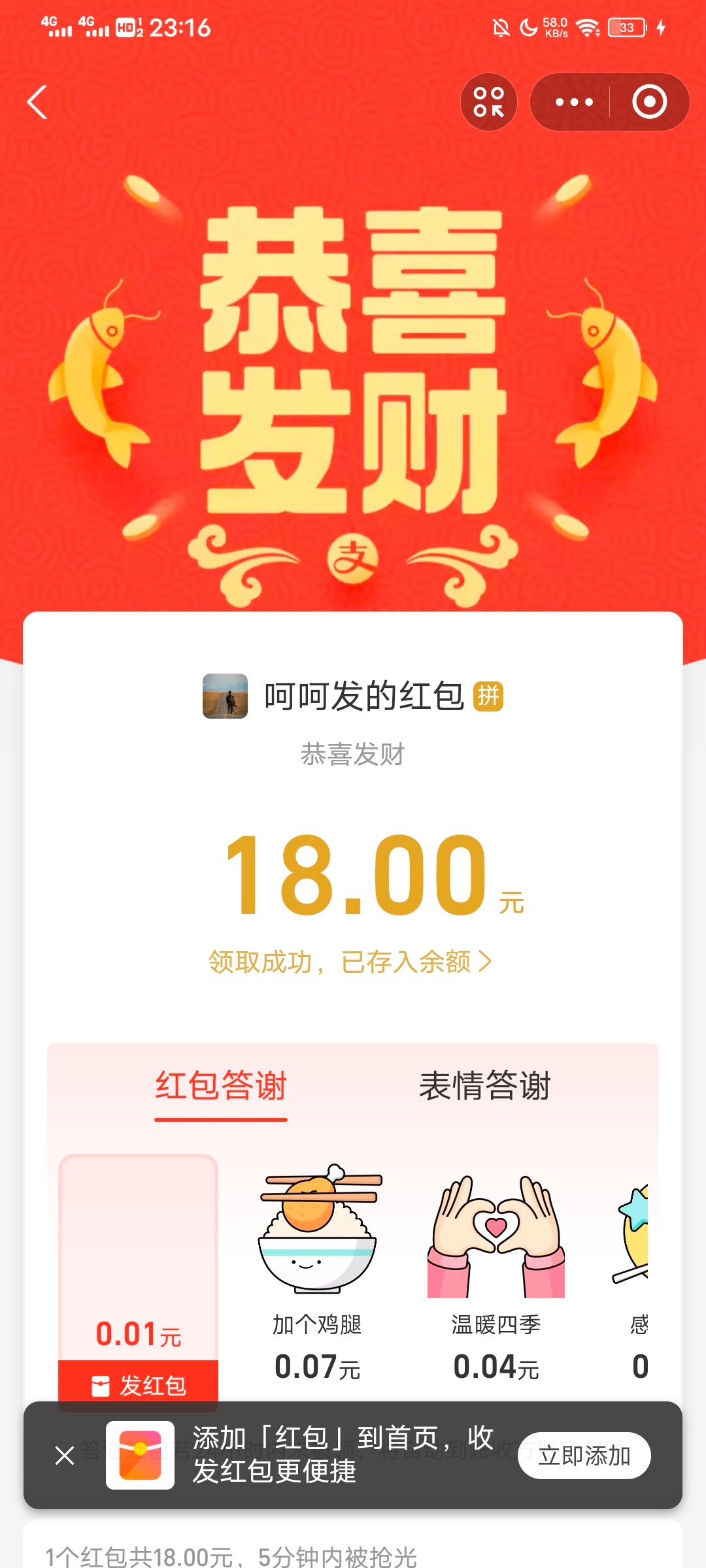This screenshot has width=706, height=1568.
Task: Open the three-dot more options menu
Action: [x=574, y=103]
